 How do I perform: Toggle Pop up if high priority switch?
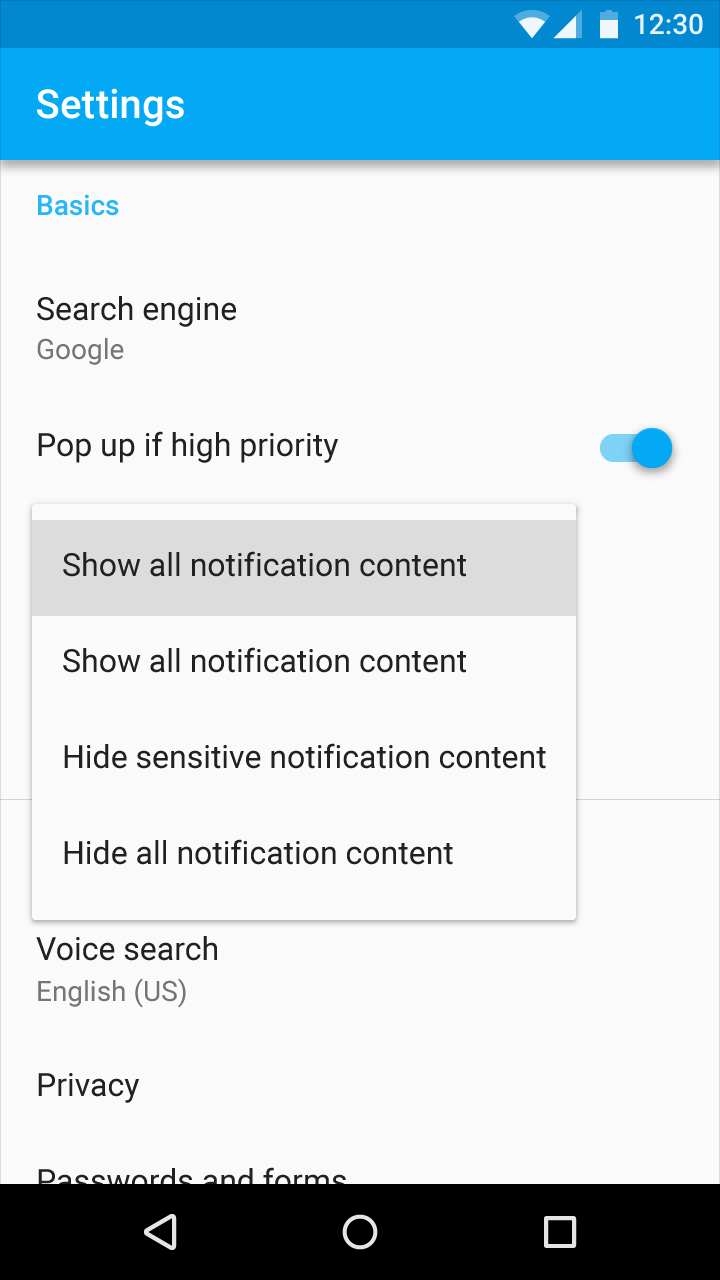(x=636, y=448)
